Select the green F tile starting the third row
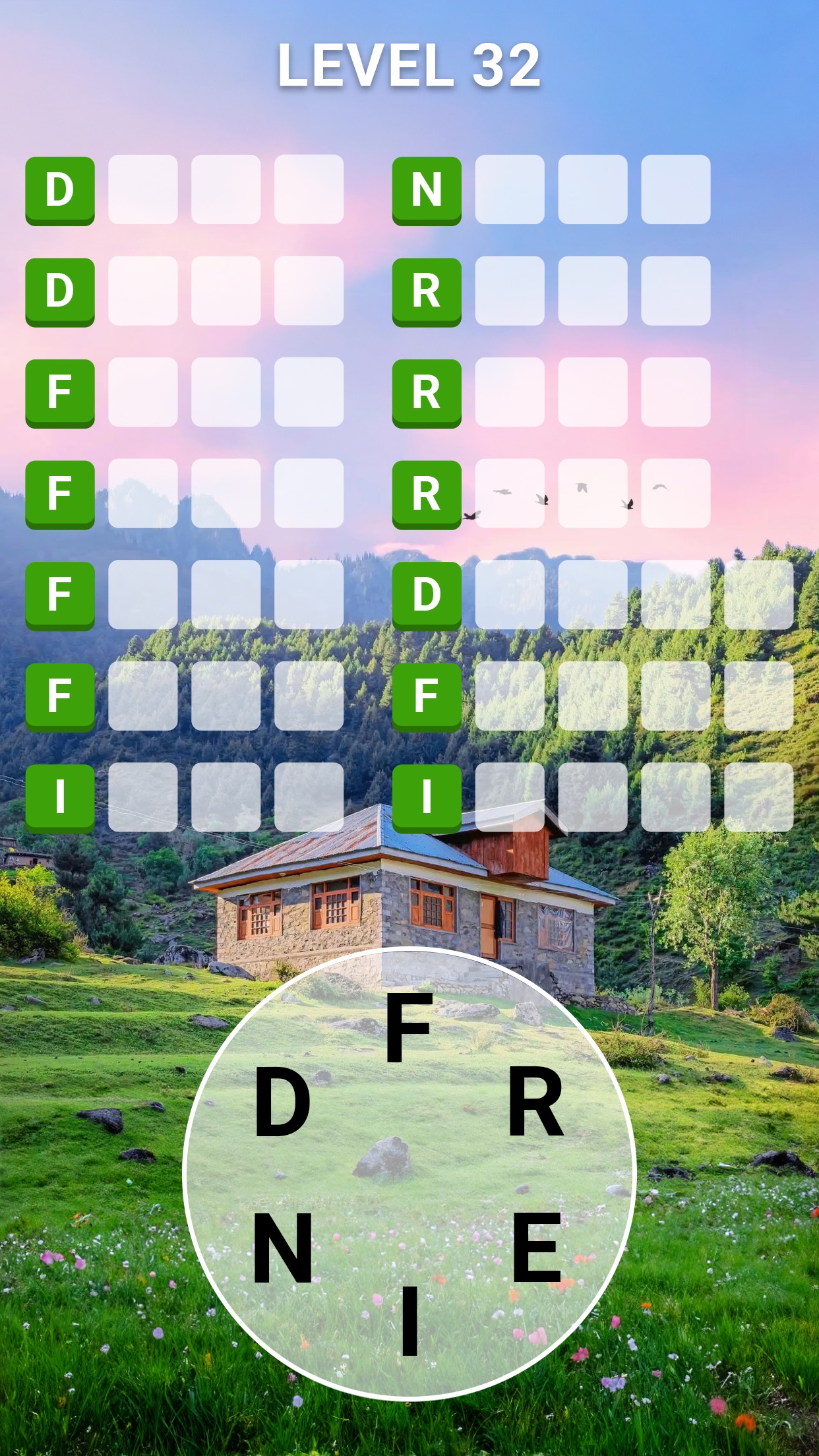This screenshot has height=1456, width=819. pos(61,392)
